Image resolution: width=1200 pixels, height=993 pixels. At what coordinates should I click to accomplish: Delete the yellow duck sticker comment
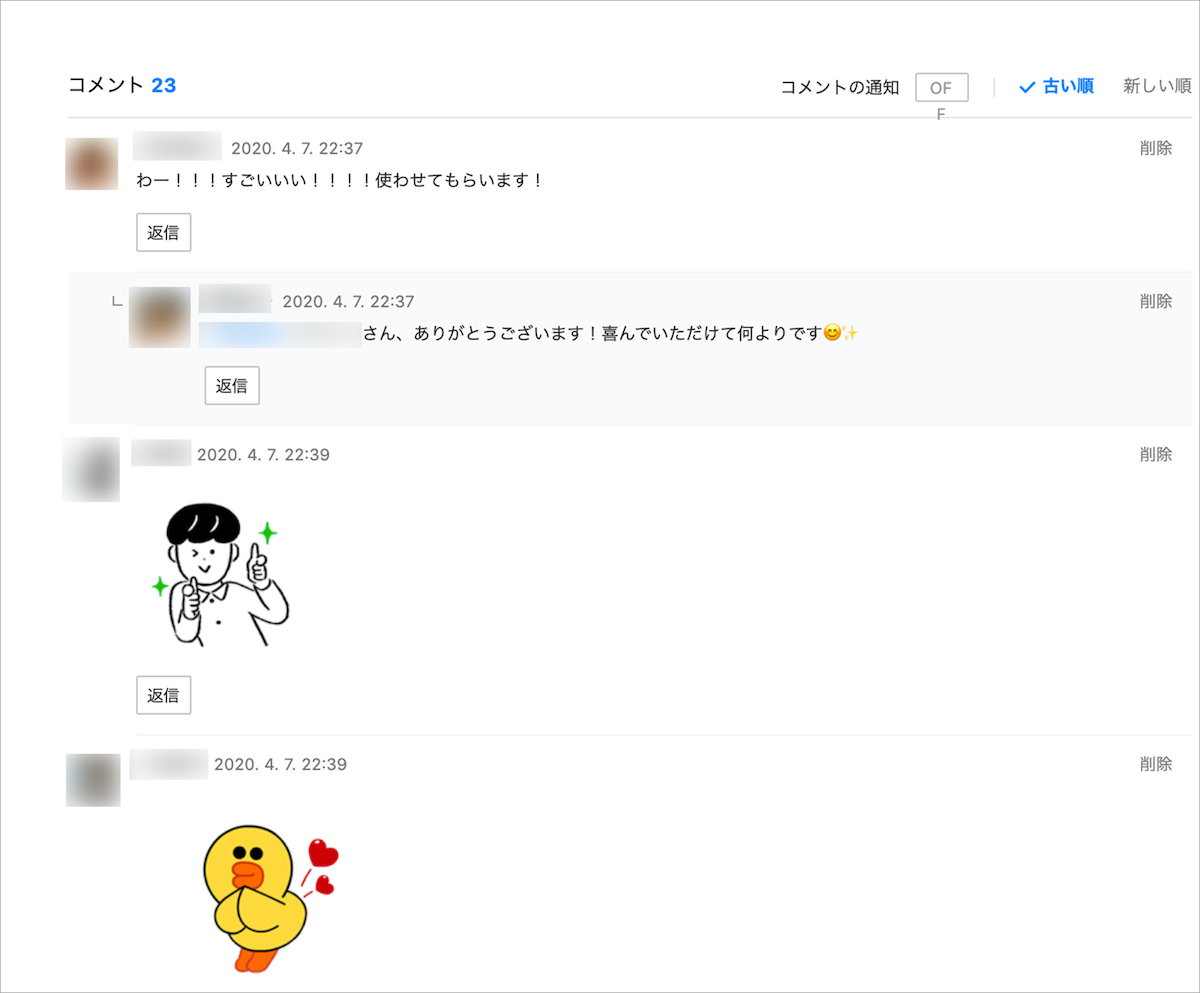[x=1155, y=764]
